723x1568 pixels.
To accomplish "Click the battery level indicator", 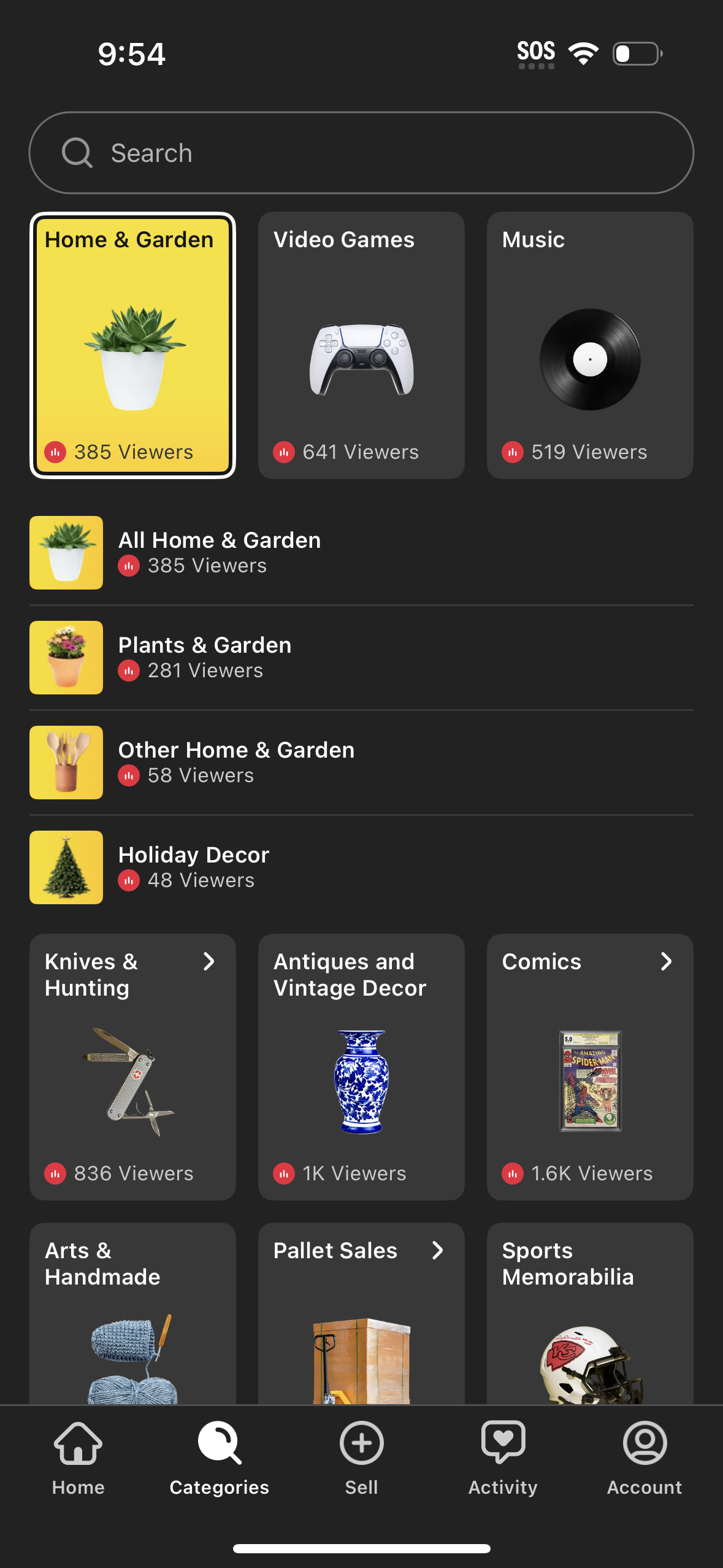I will click(x=637, y=54).
